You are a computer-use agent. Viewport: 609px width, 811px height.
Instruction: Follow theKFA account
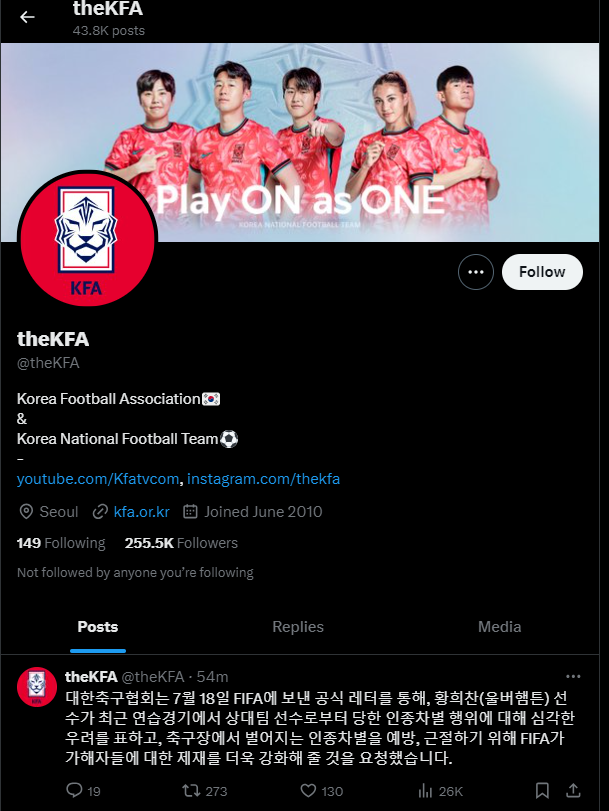point(542,272)
